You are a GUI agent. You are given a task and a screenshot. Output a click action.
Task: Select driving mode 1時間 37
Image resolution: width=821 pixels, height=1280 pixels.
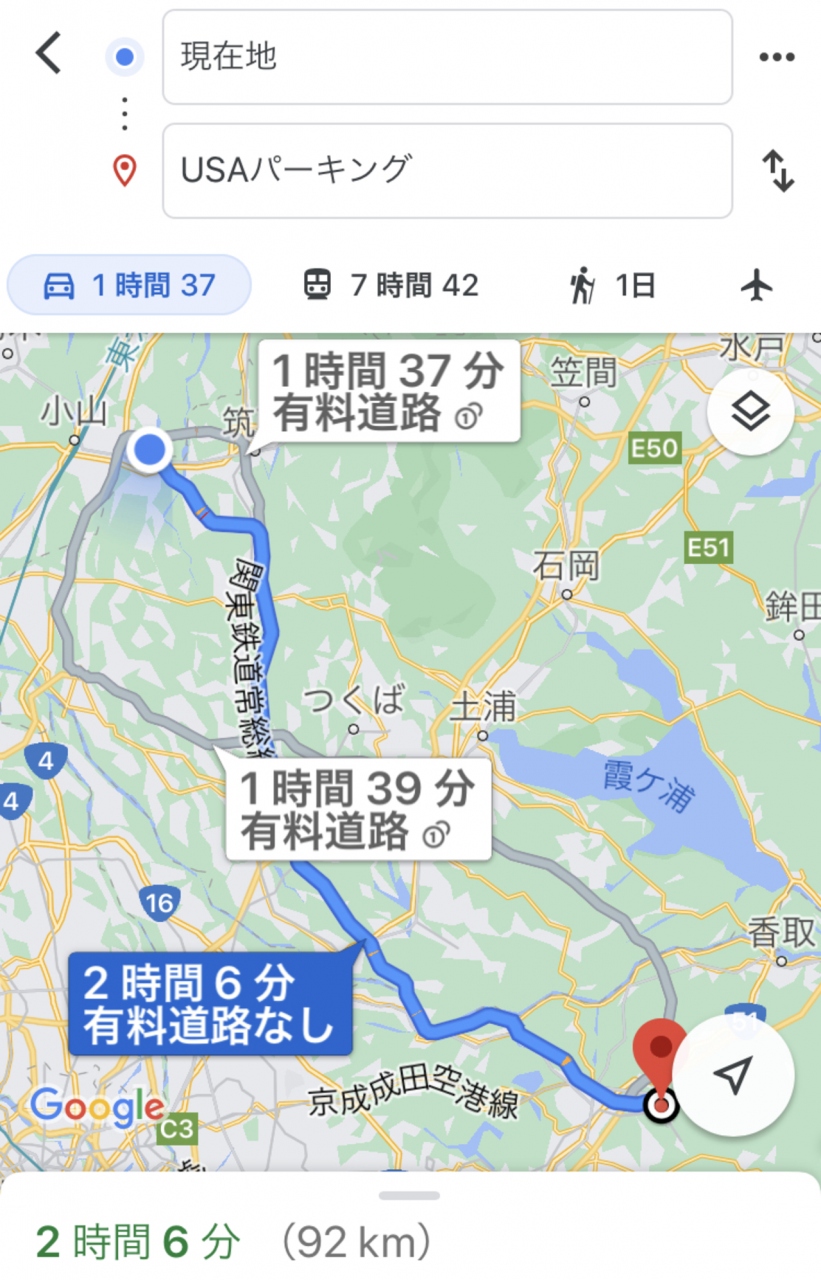tap(129, 286)
